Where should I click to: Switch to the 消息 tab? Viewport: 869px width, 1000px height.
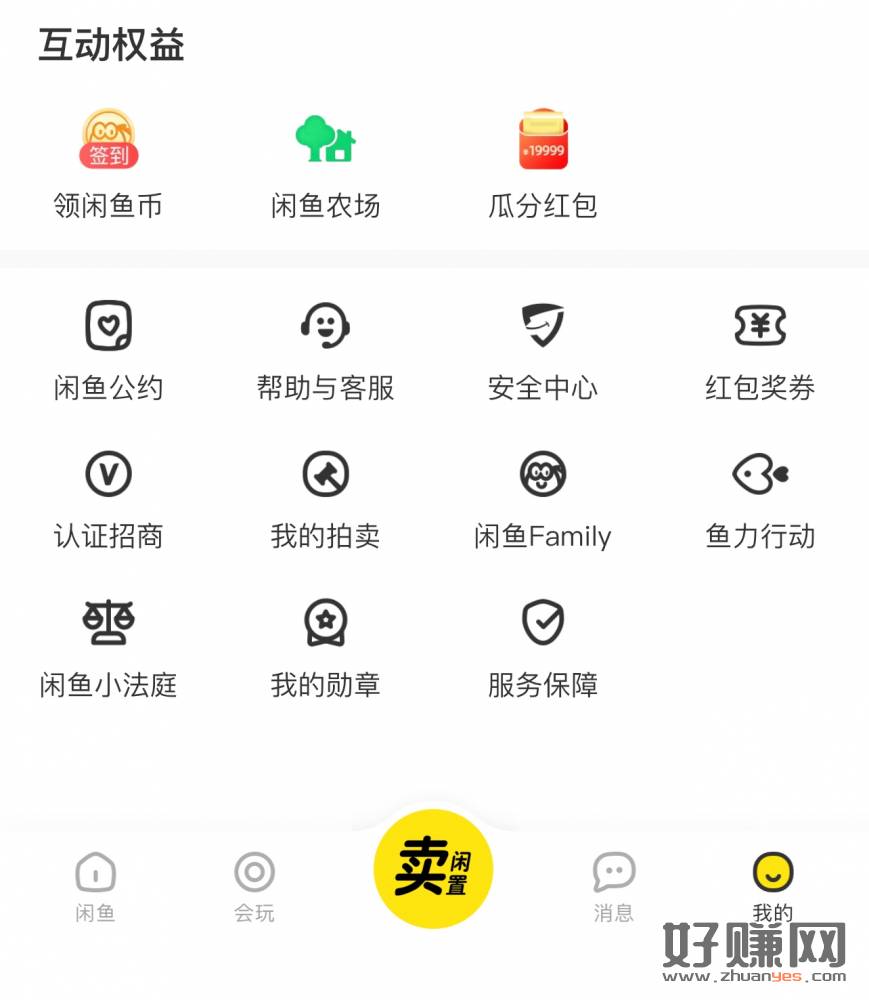tap(613, 885)
